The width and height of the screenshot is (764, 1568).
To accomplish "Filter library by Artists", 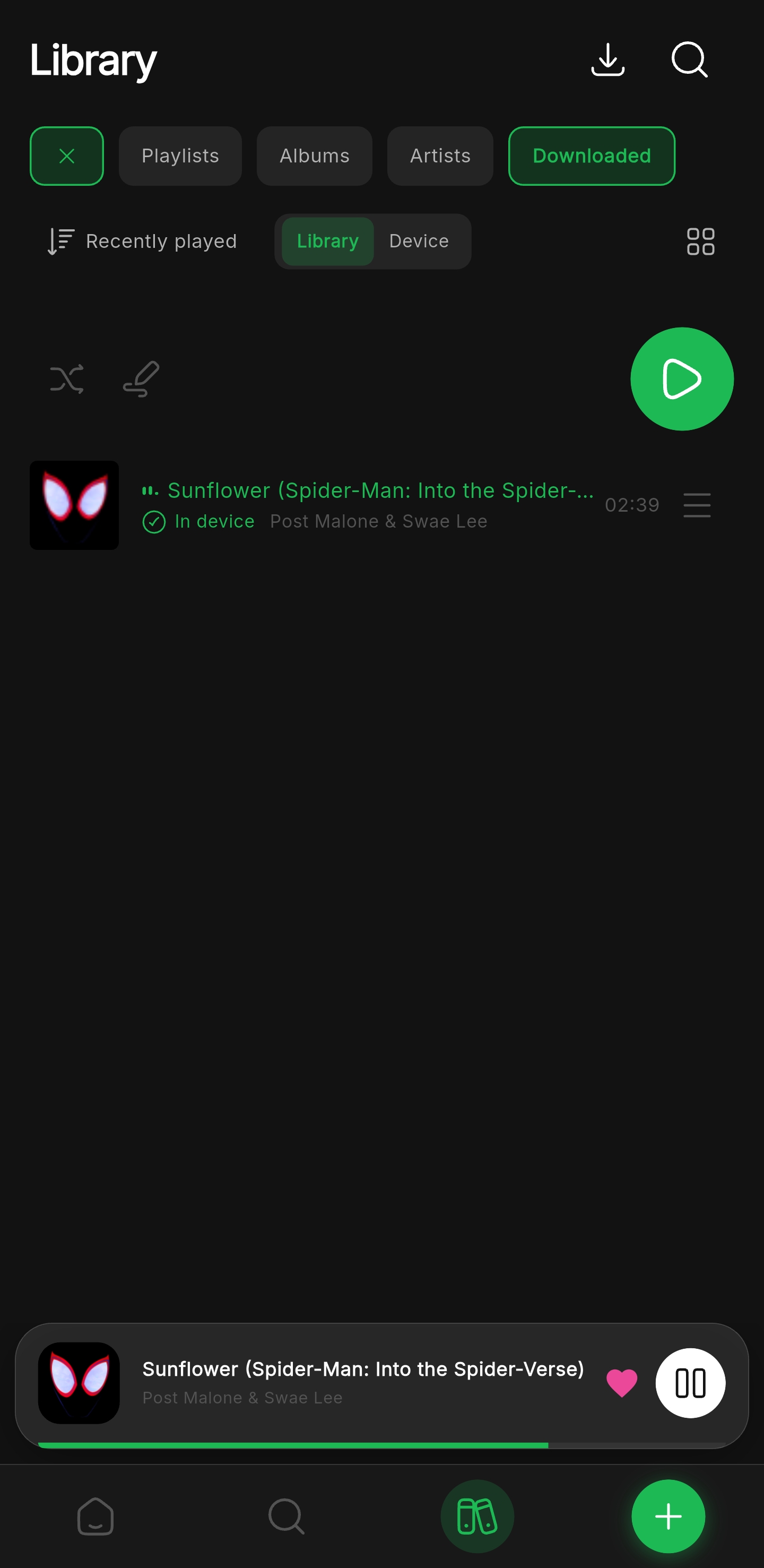I will (440, 156).
